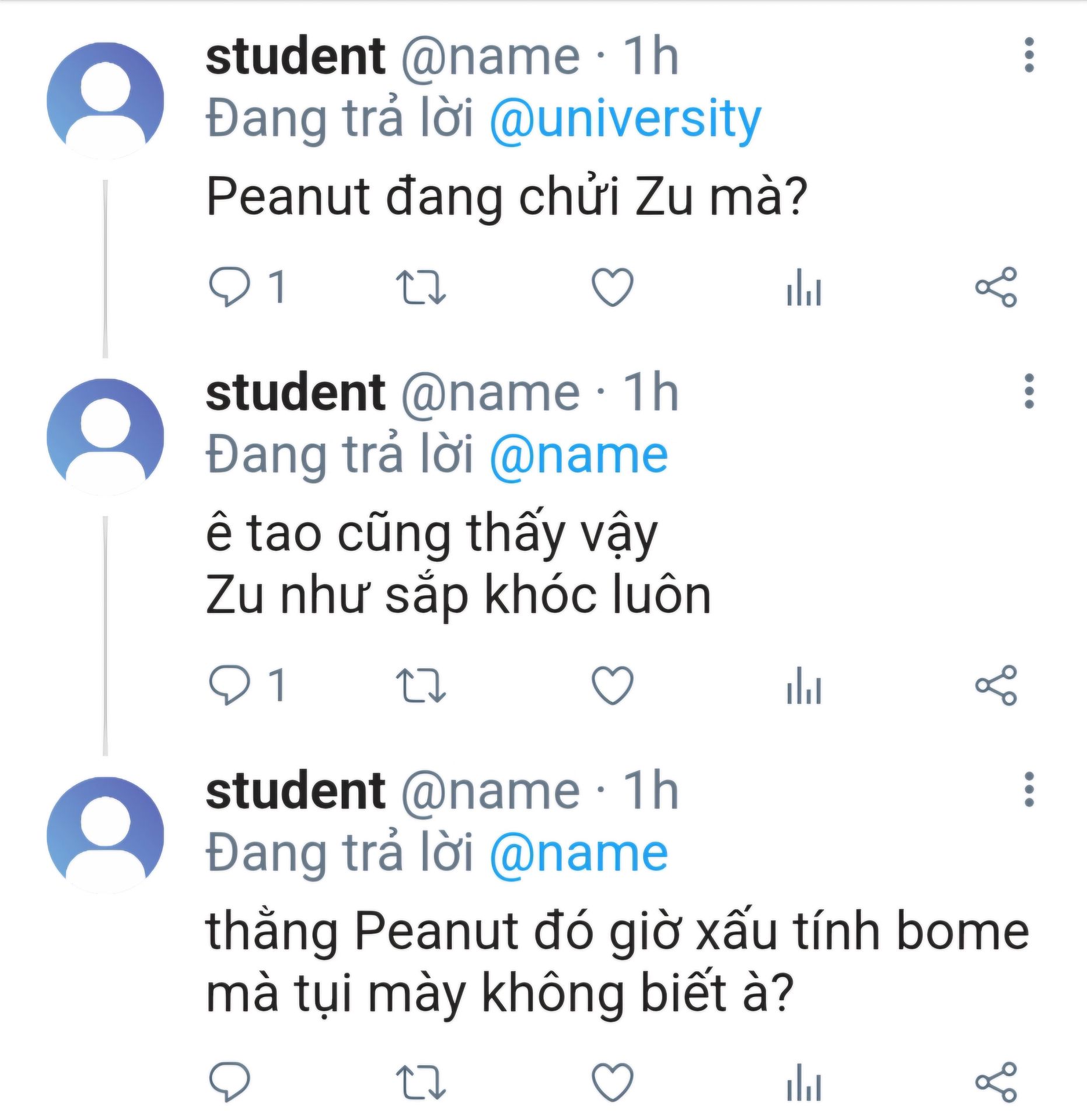View analytics of 'Zu như sắp khóc luôn' tweet
This screenshot has height=1120, width=1087.
pos(804,686)
